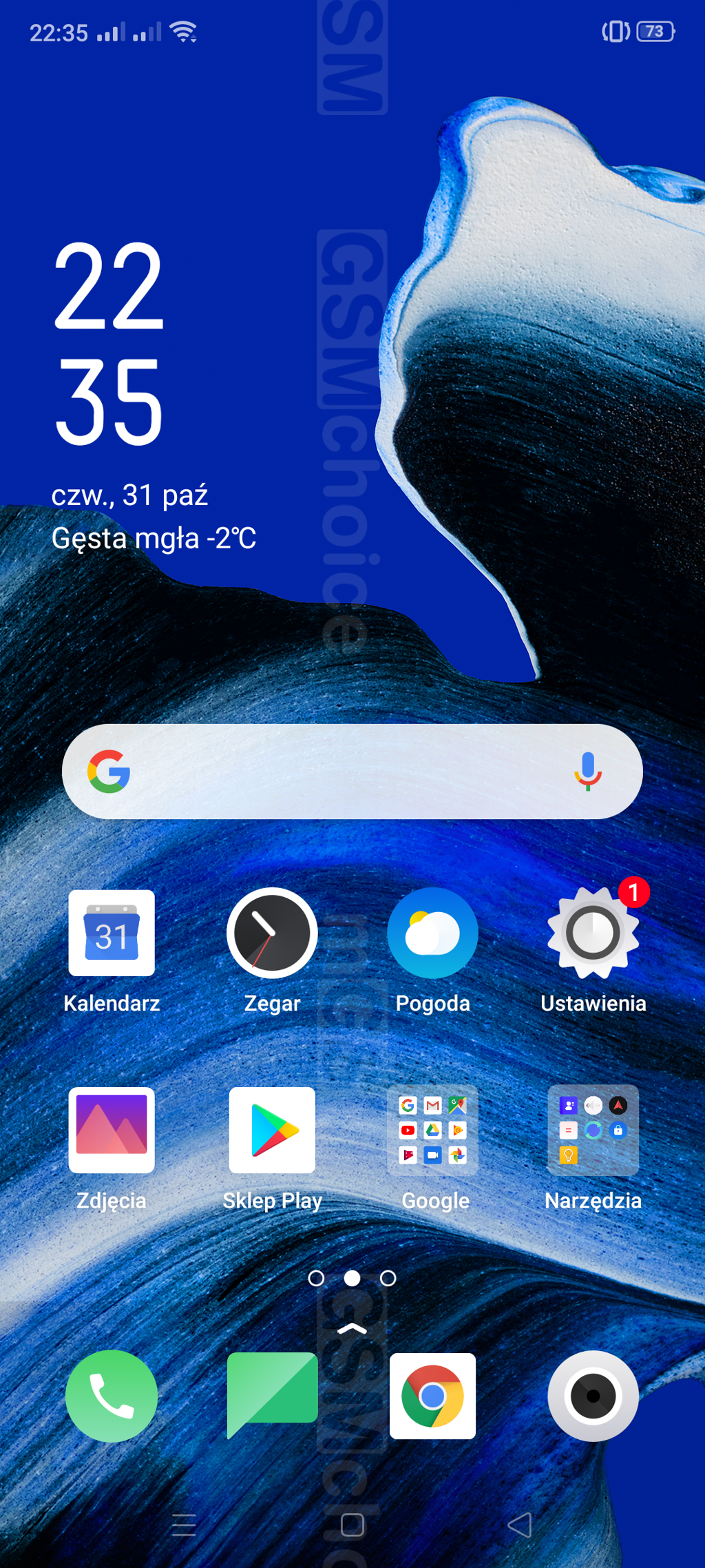Image resolution: width=705 pixels, height=1568 pixels.
Task: Tap the up arrow to open the app drawer
Action: pos(352,1329)
